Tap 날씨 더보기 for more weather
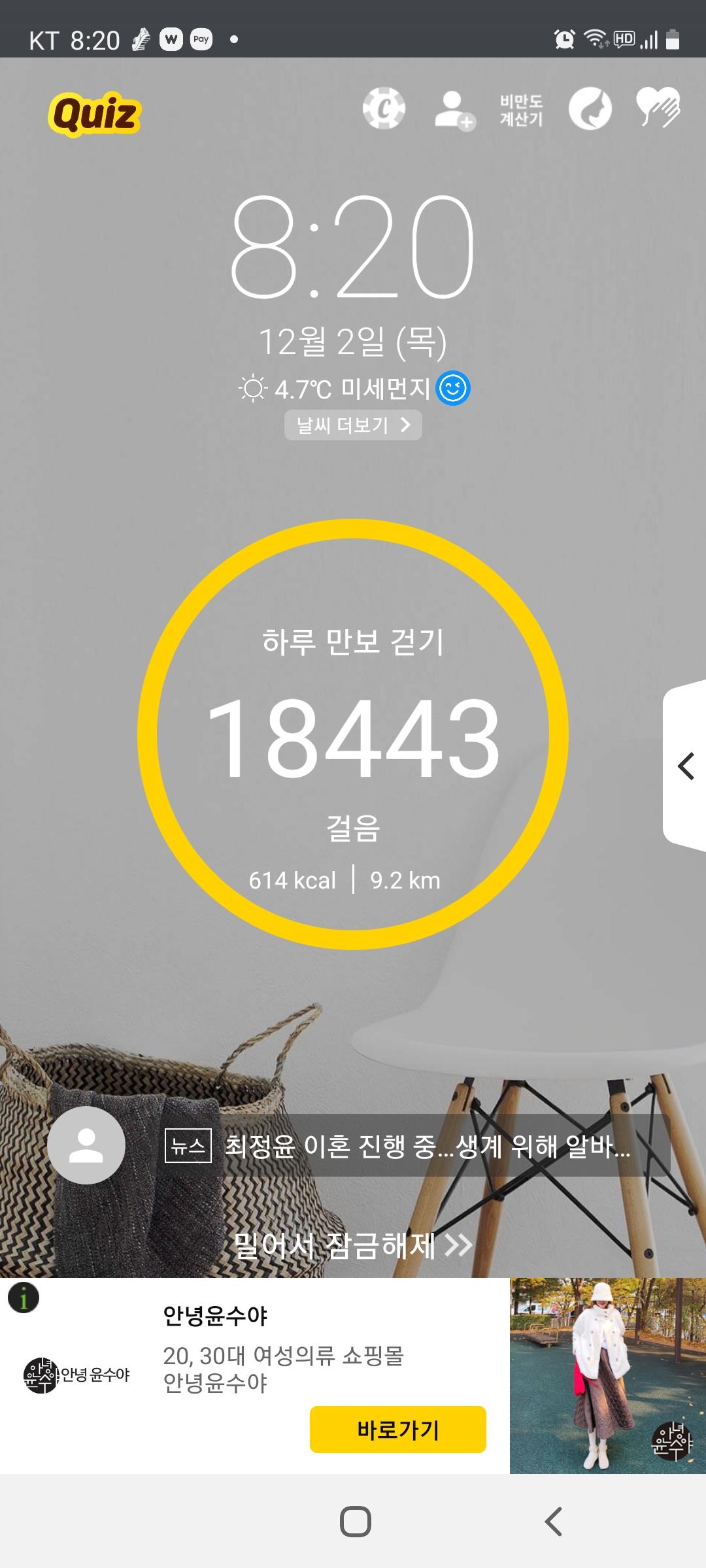Screen dimensions: 706x1568 click(x=353, y=425)
